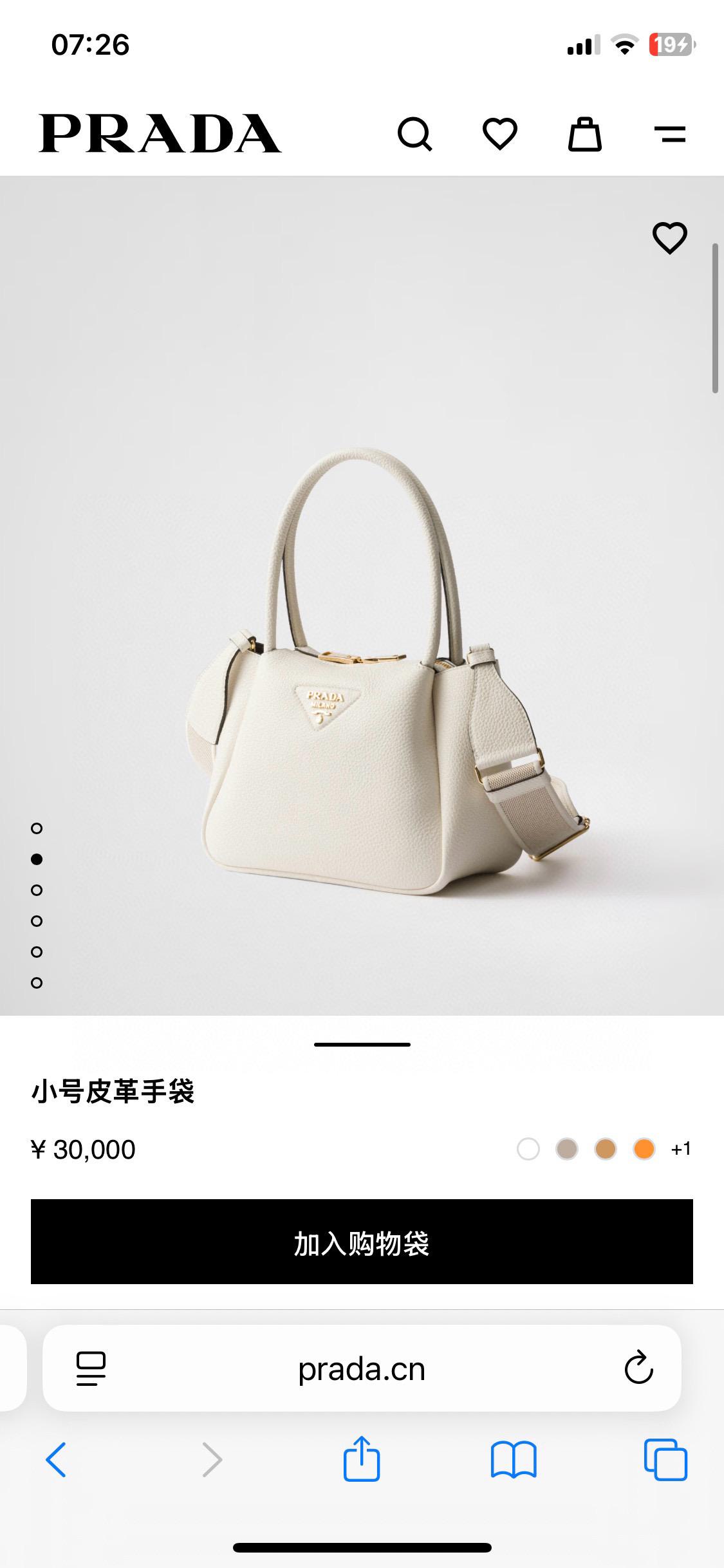Viewport: 724px width, 1568px height.
Task: Show the +1 additional color
Action: tap(681, 1149)
